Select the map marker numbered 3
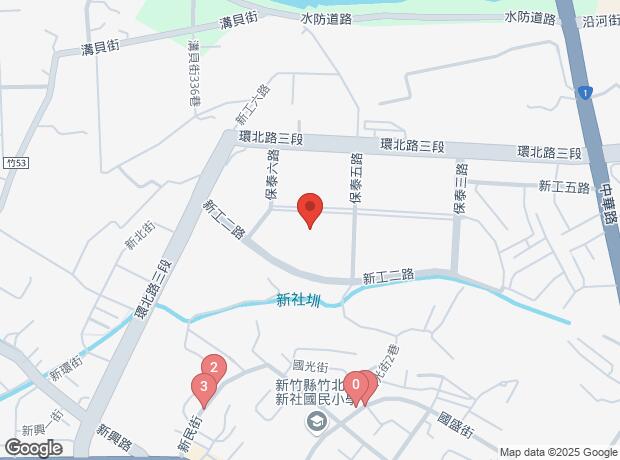Viewport: 620px width, 460px height. (x=204, y=388)
